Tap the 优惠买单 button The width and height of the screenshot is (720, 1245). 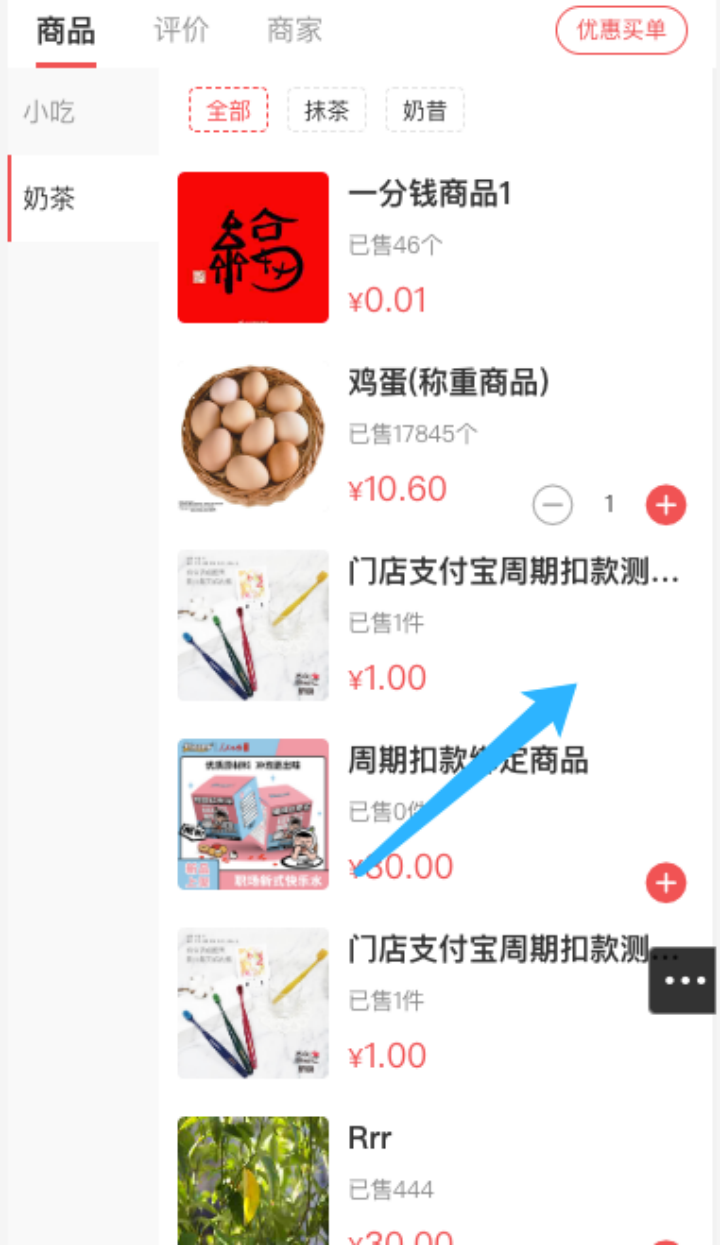pyautogui.click(x=621, y=30)
